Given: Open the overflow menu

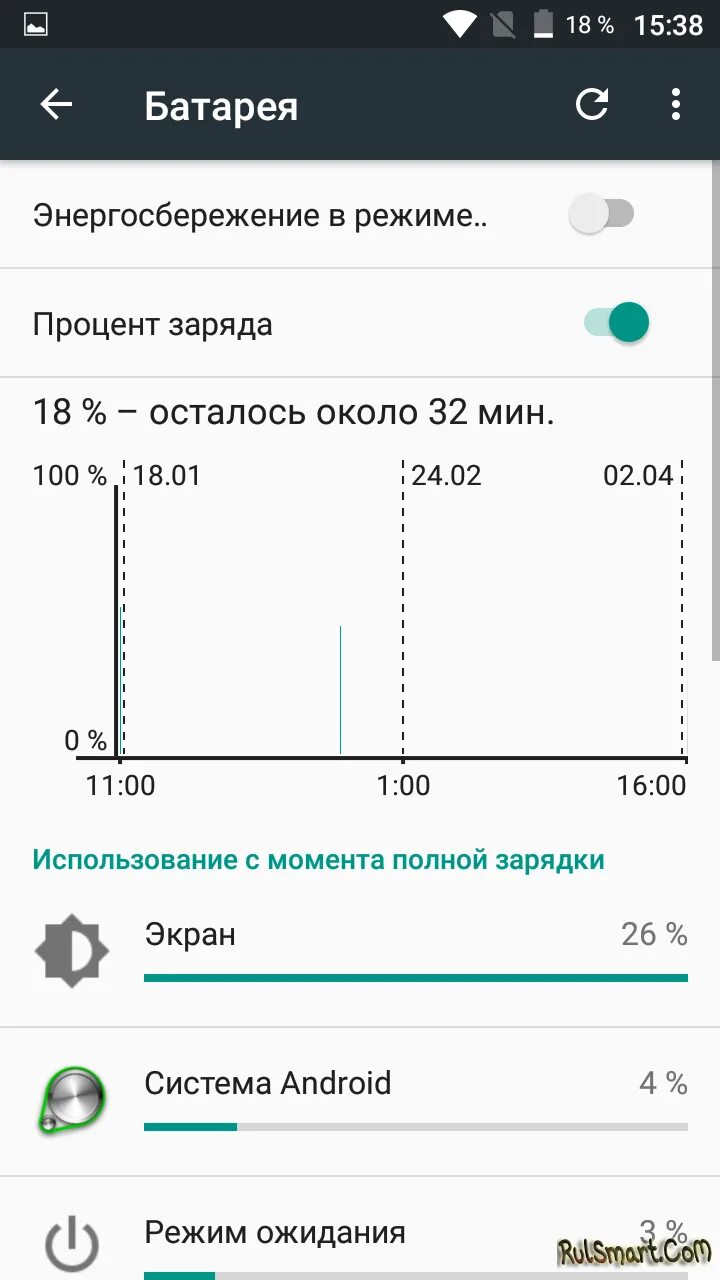Looking at the screenshot, I should tap(676, 105).
